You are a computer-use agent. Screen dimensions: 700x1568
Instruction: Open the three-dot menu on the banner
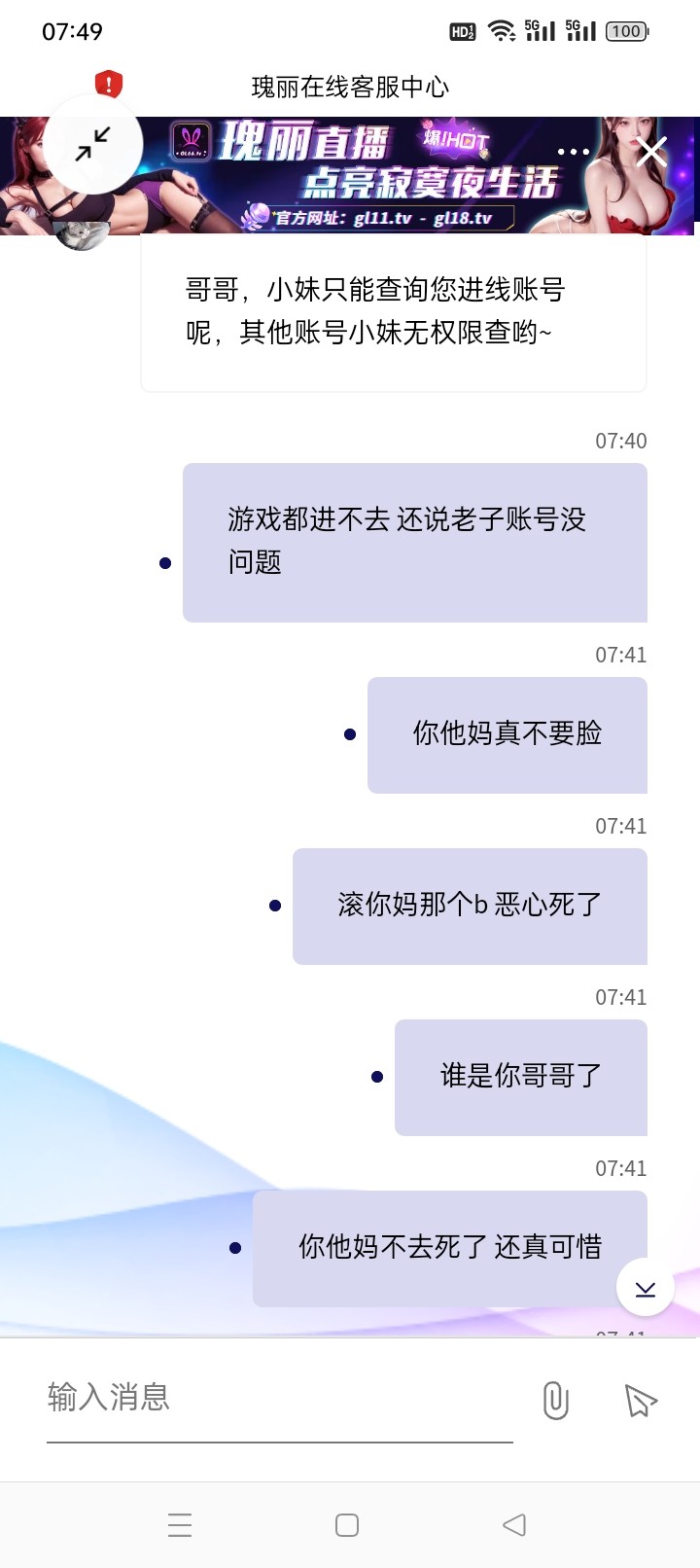pyautogui.click(x=574, y=151)
